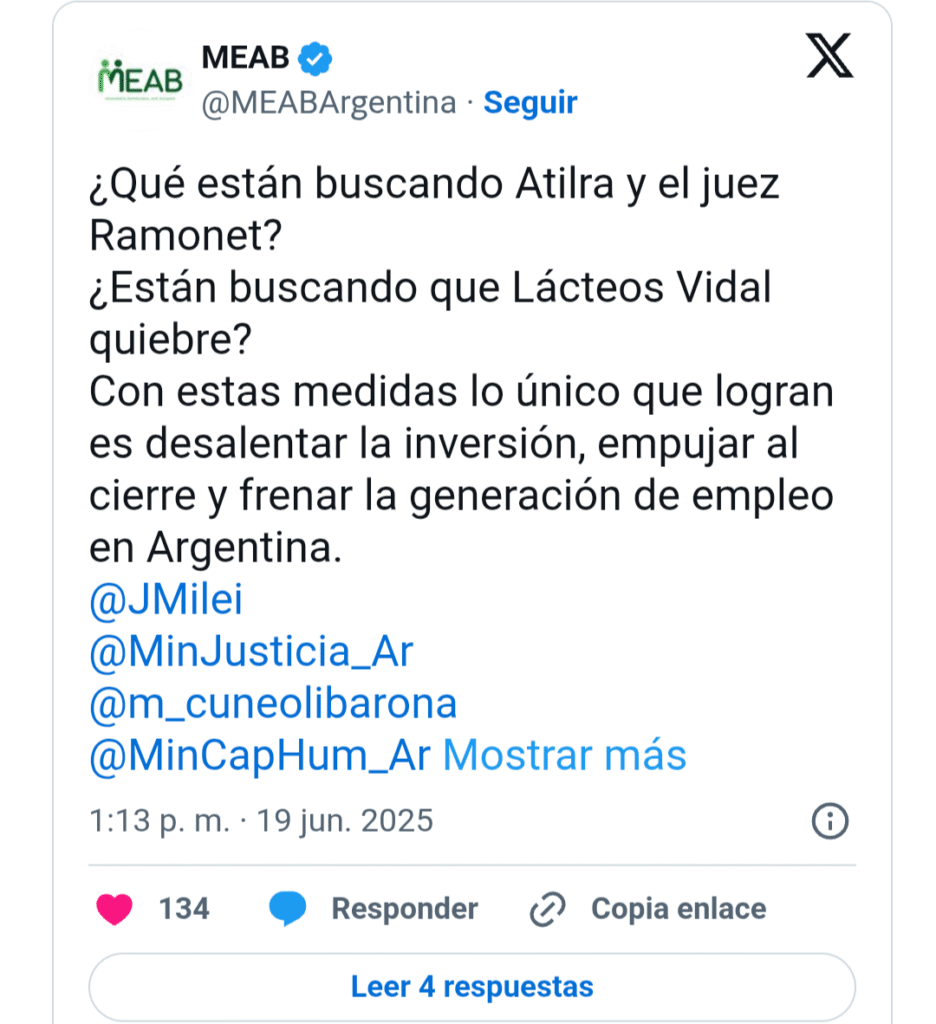Open MEAB's profile picture

[x=141, y=78]
